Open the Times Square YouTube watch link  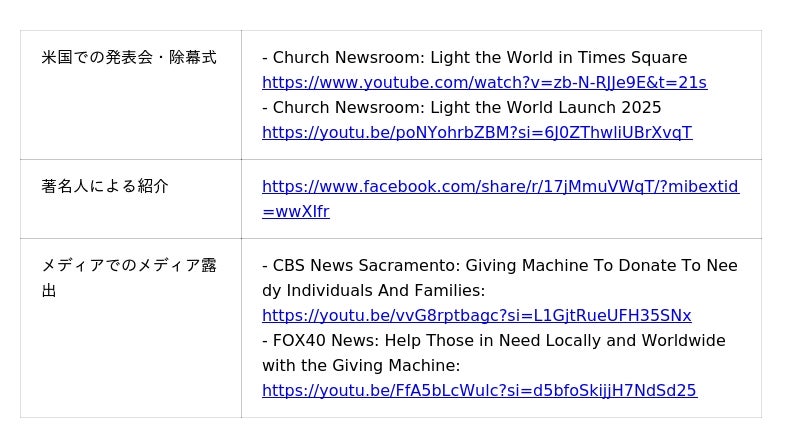(484, 83)
